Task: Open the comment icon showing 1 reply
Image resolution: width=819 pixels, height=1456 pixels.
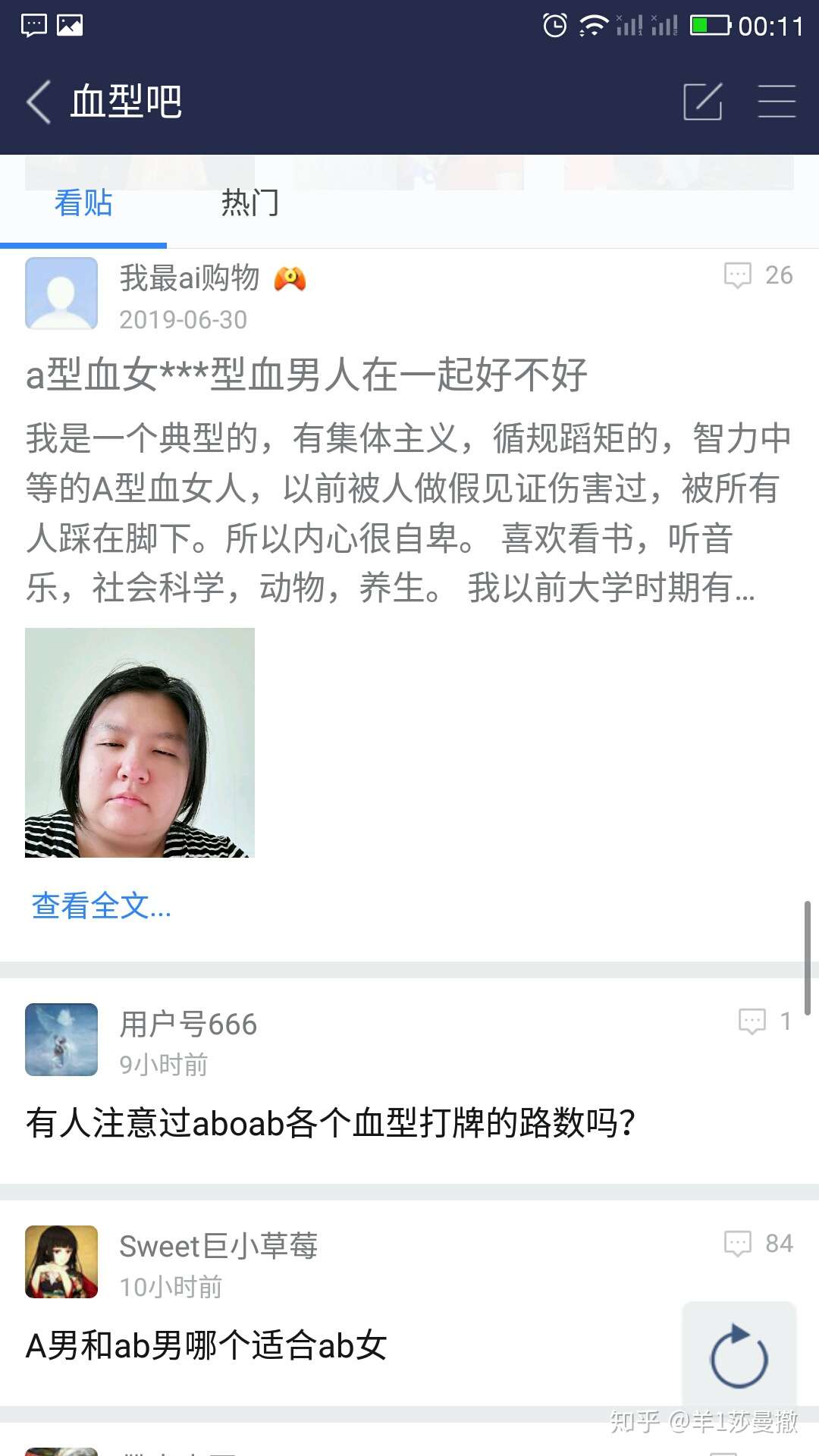Action: [x=752, y=1020]
